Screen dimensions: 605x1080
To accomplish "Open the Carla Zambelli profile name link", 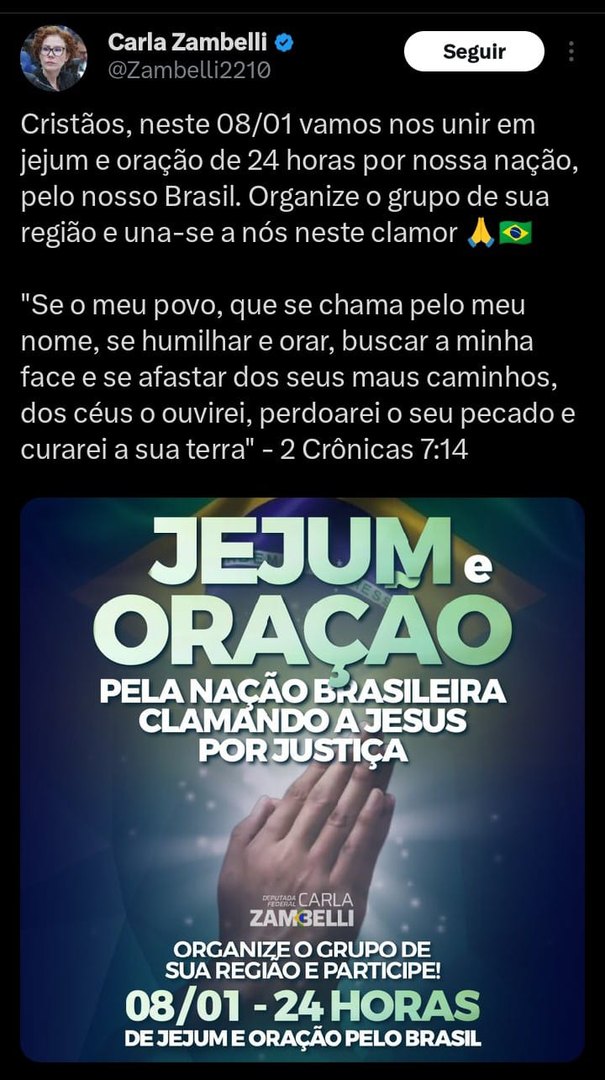I will pyautogui.click(x=187, y=42).
